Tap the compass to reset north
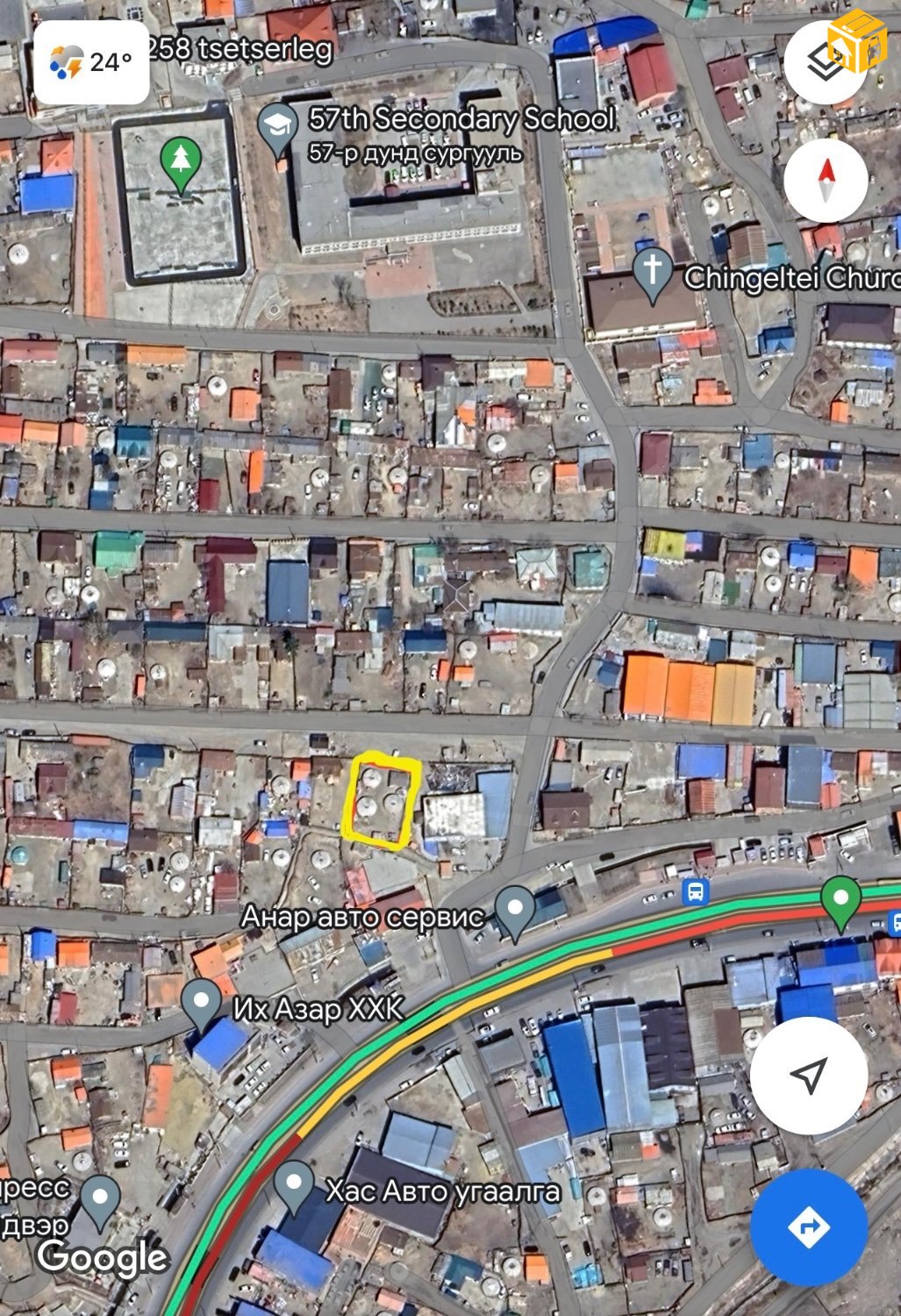The image size is (901, 1316). (x=826, y=179)
